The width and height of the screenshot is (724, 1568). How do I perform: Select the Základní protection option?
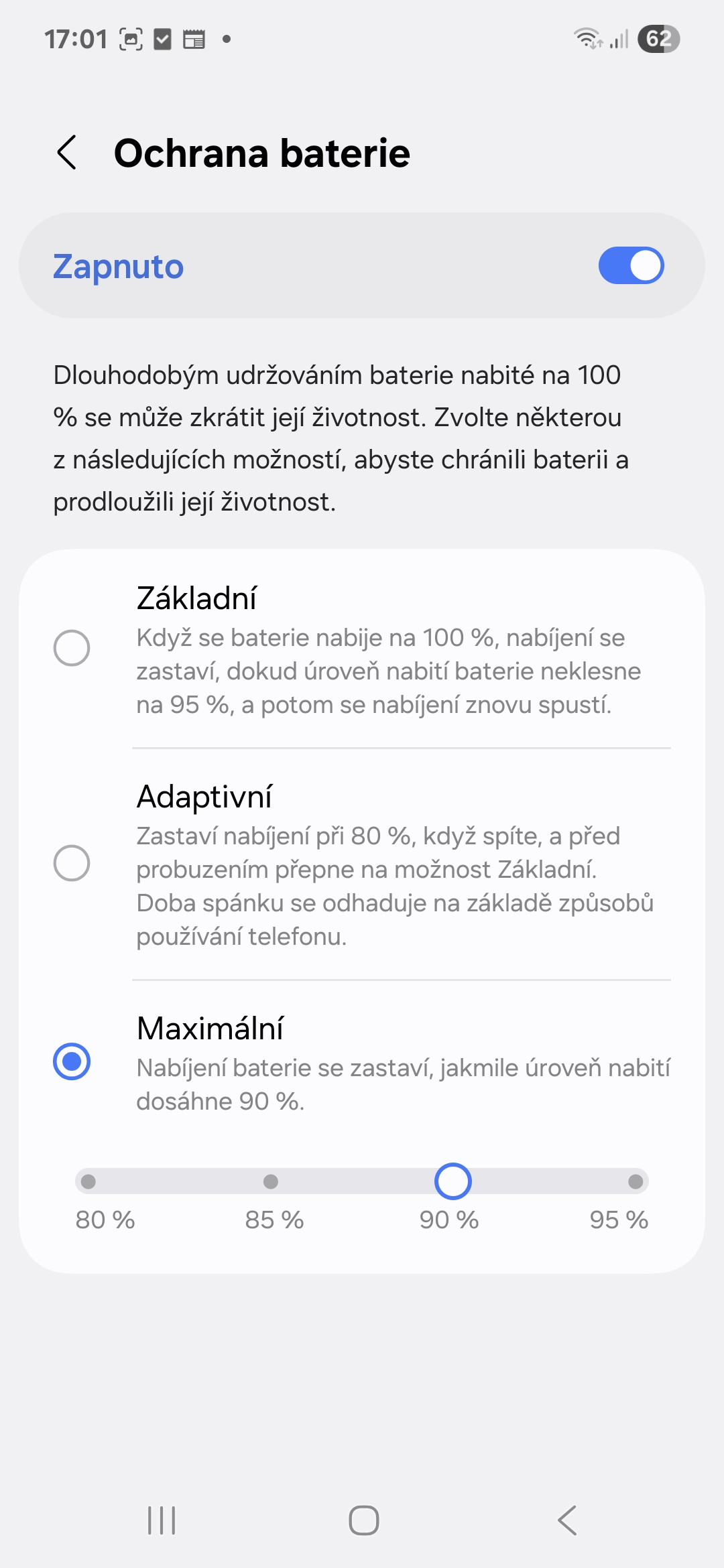362,649
